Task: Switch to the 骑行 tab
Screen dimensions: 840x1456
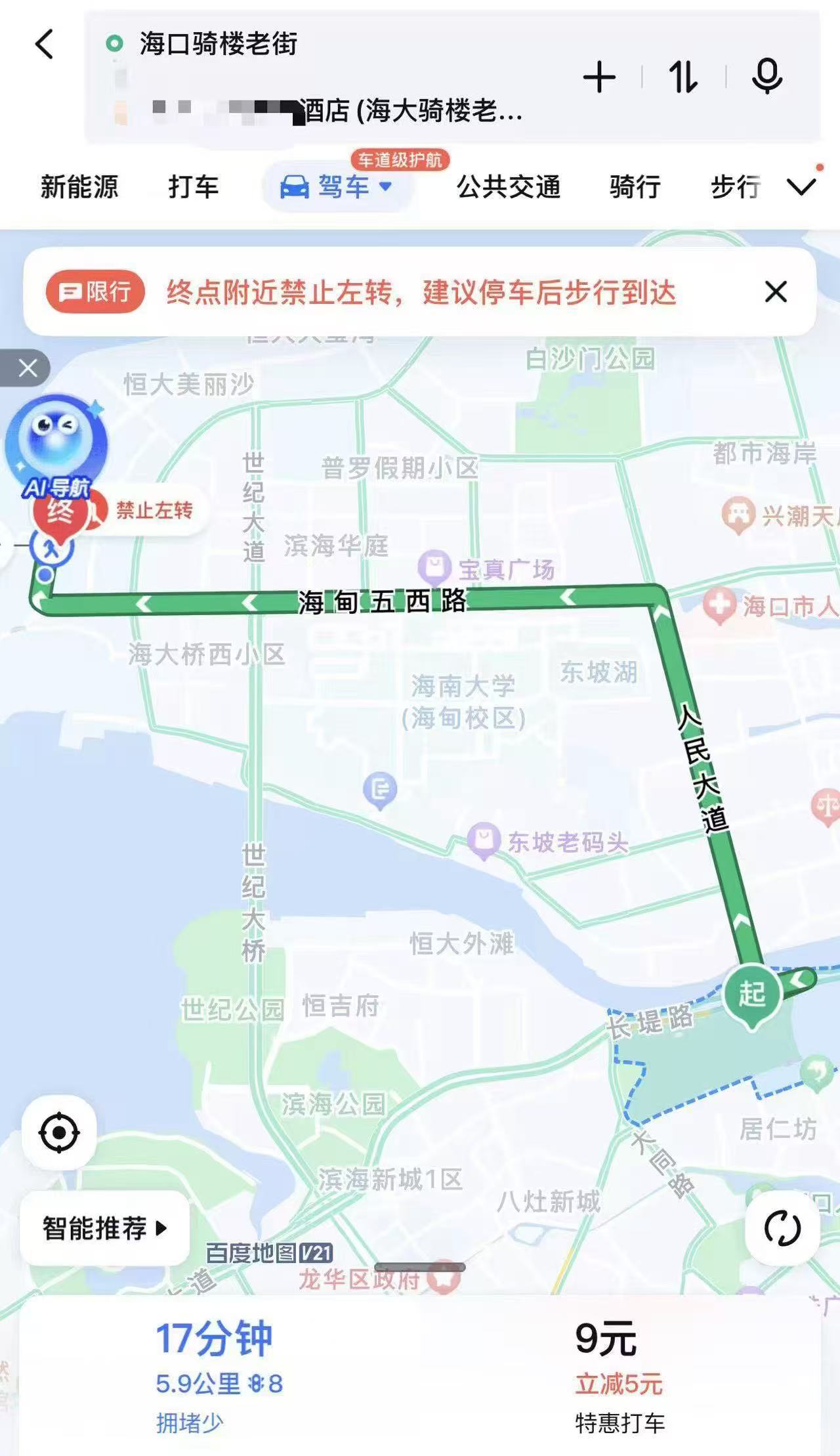Action: (635, 187)
